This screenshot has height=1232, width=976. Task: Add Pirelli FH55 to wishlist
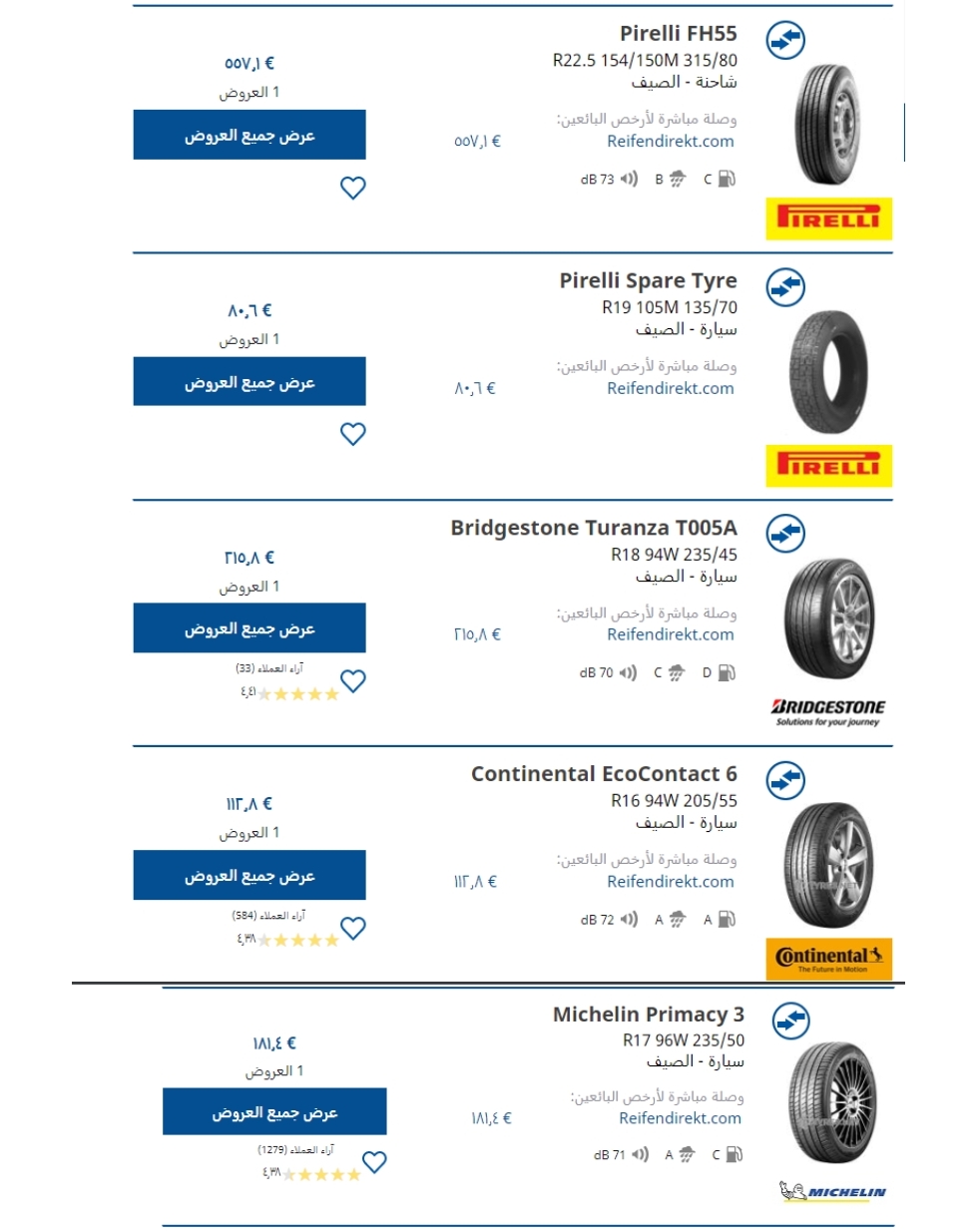tap(353, 188)
